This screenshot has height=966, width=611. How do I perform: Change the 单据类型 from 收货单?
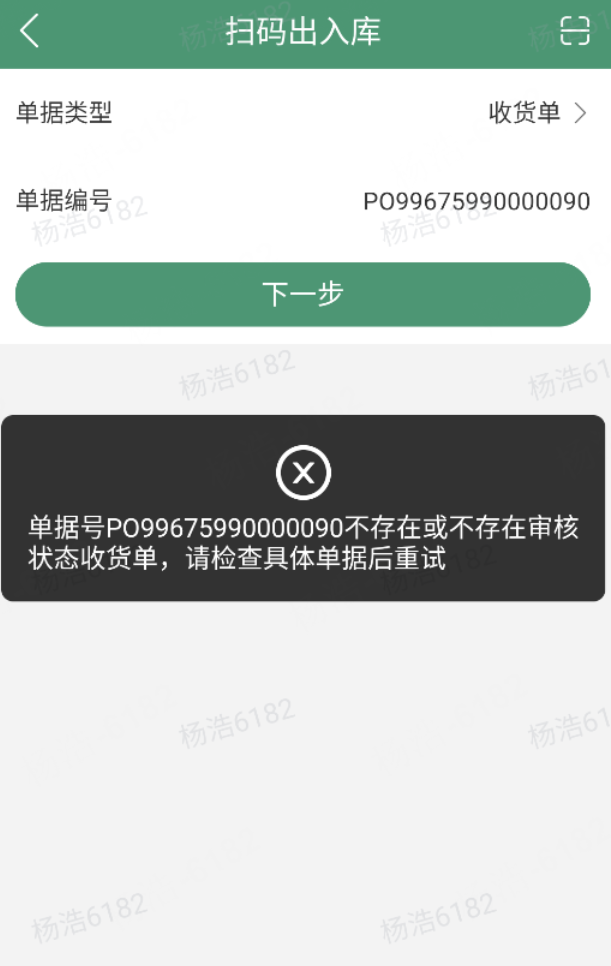pyautogui.click(x=537, y=113)
